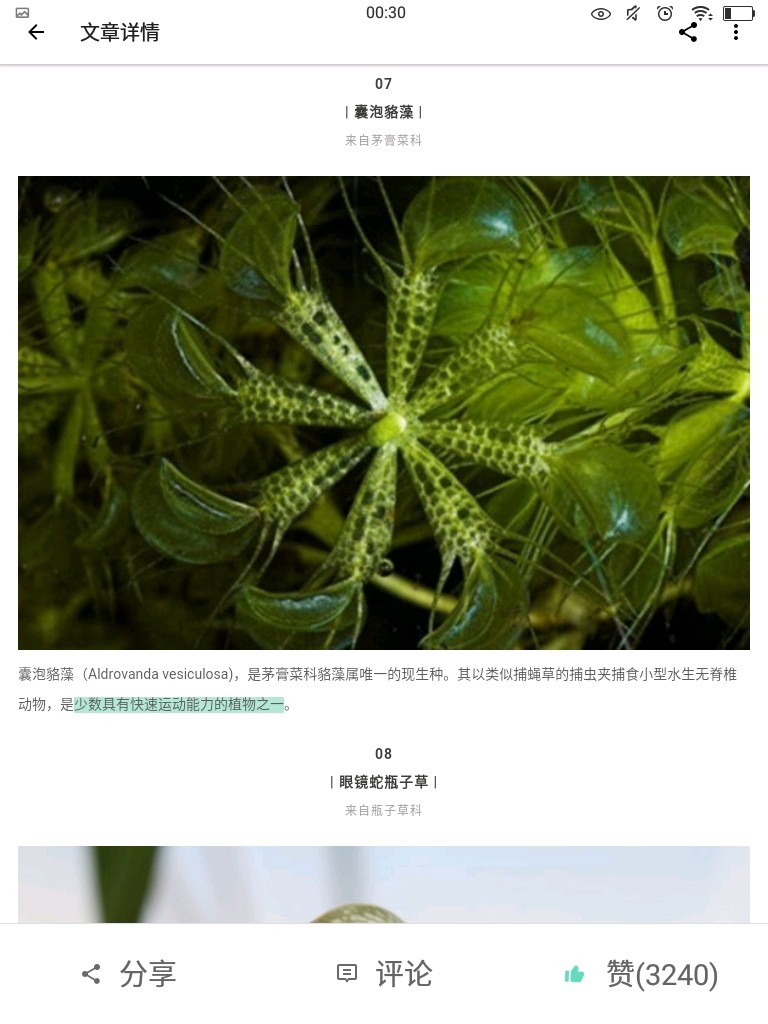The height and width of the screenshot is (1024, 768).
Task: Go back from the article details page
Action: (x=36, y=32)
